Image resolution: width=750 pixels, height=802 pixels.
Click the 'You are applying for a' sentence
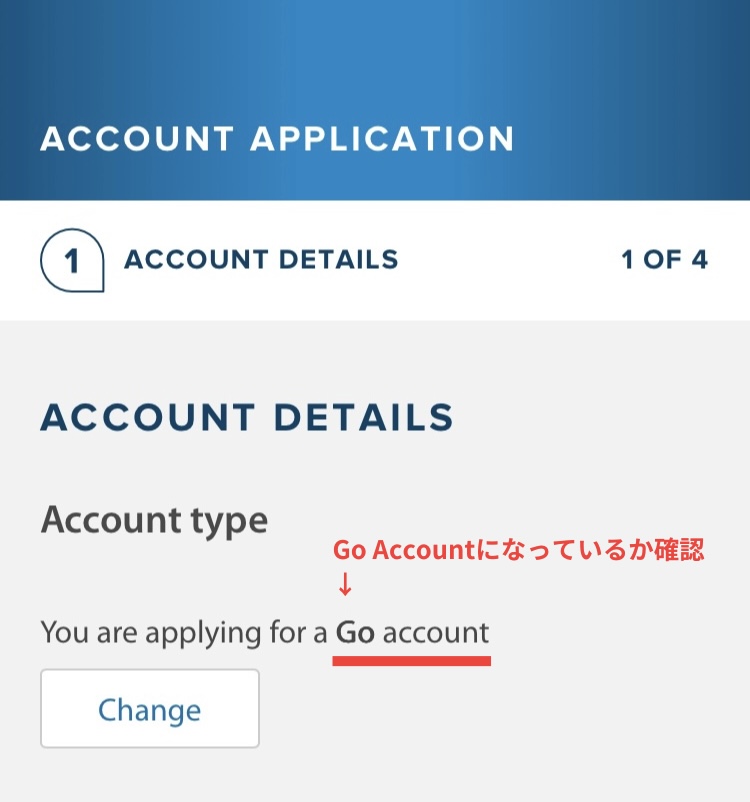coord(180,633)
